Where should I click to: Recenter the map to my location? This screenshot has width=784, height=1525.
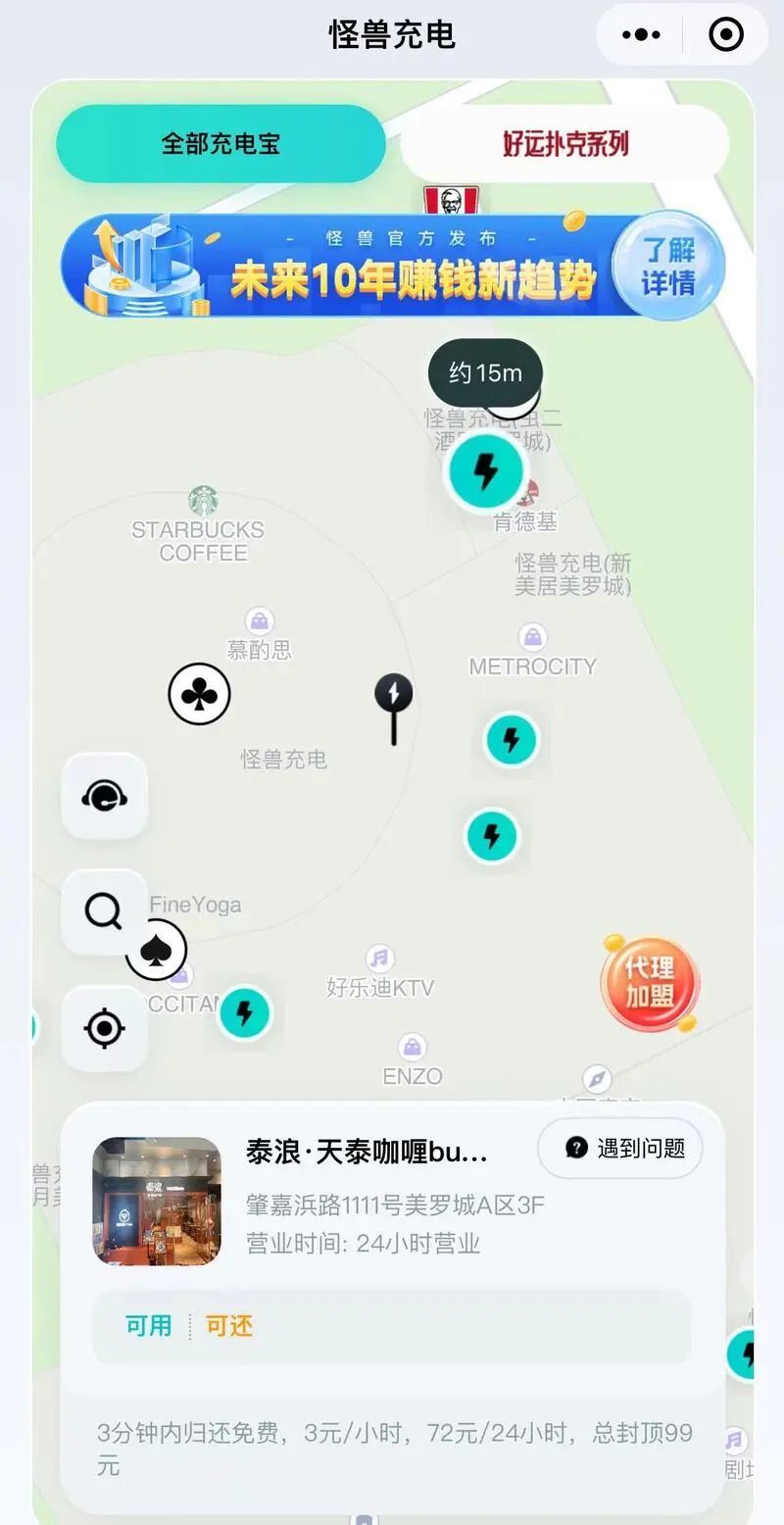(105, 1029)
